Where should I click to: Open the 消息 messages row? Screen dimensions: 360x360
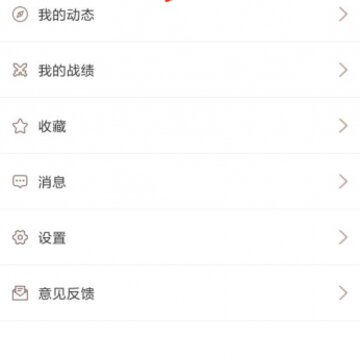tap(180, 182)
